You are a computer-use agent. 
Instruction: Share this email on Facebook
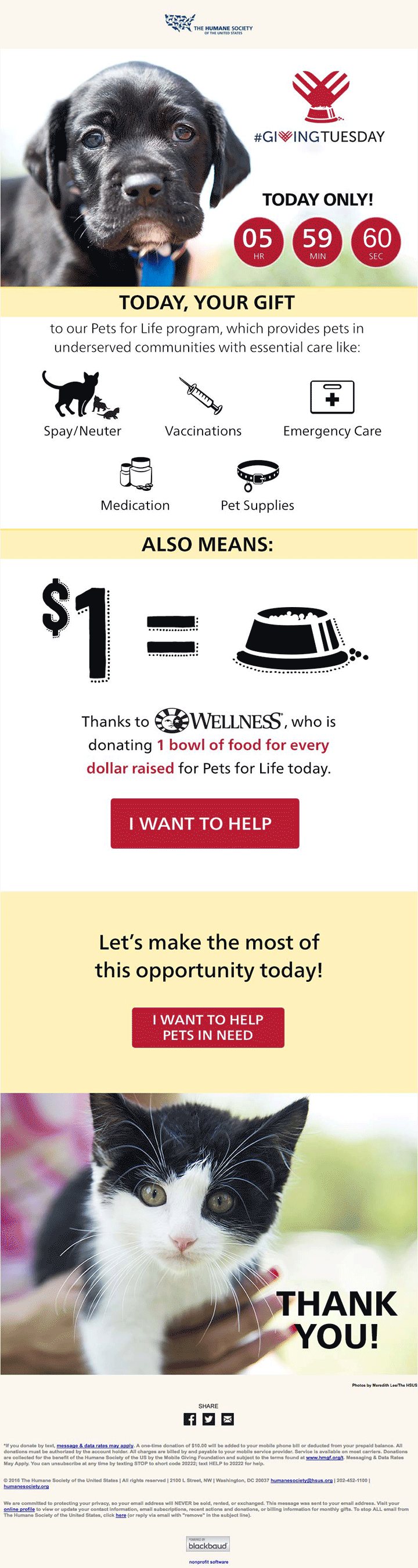pyautogui.click(x=190, y=1419)
